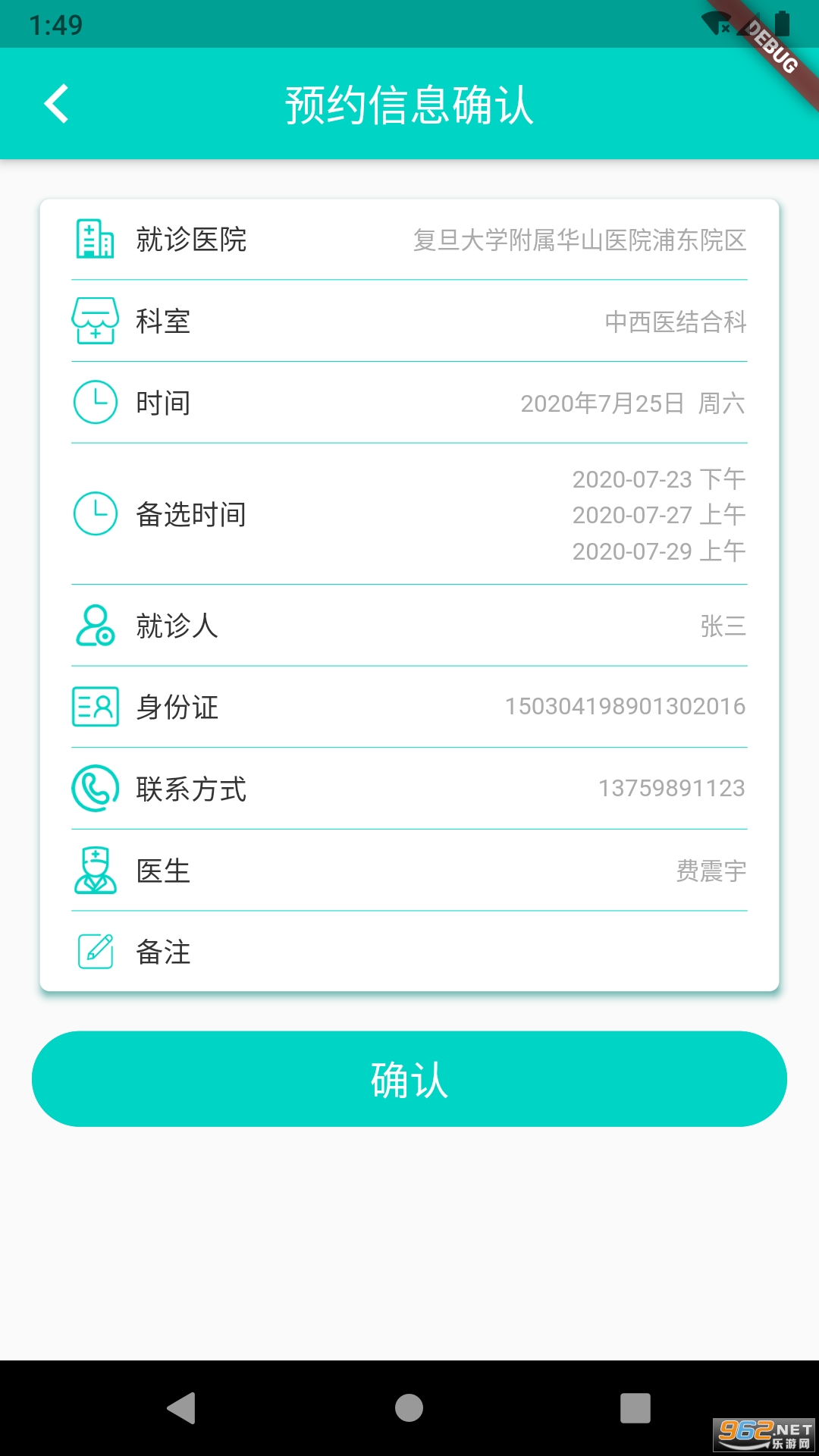Go back from the 预约信息确认 page

pos(57,104)
